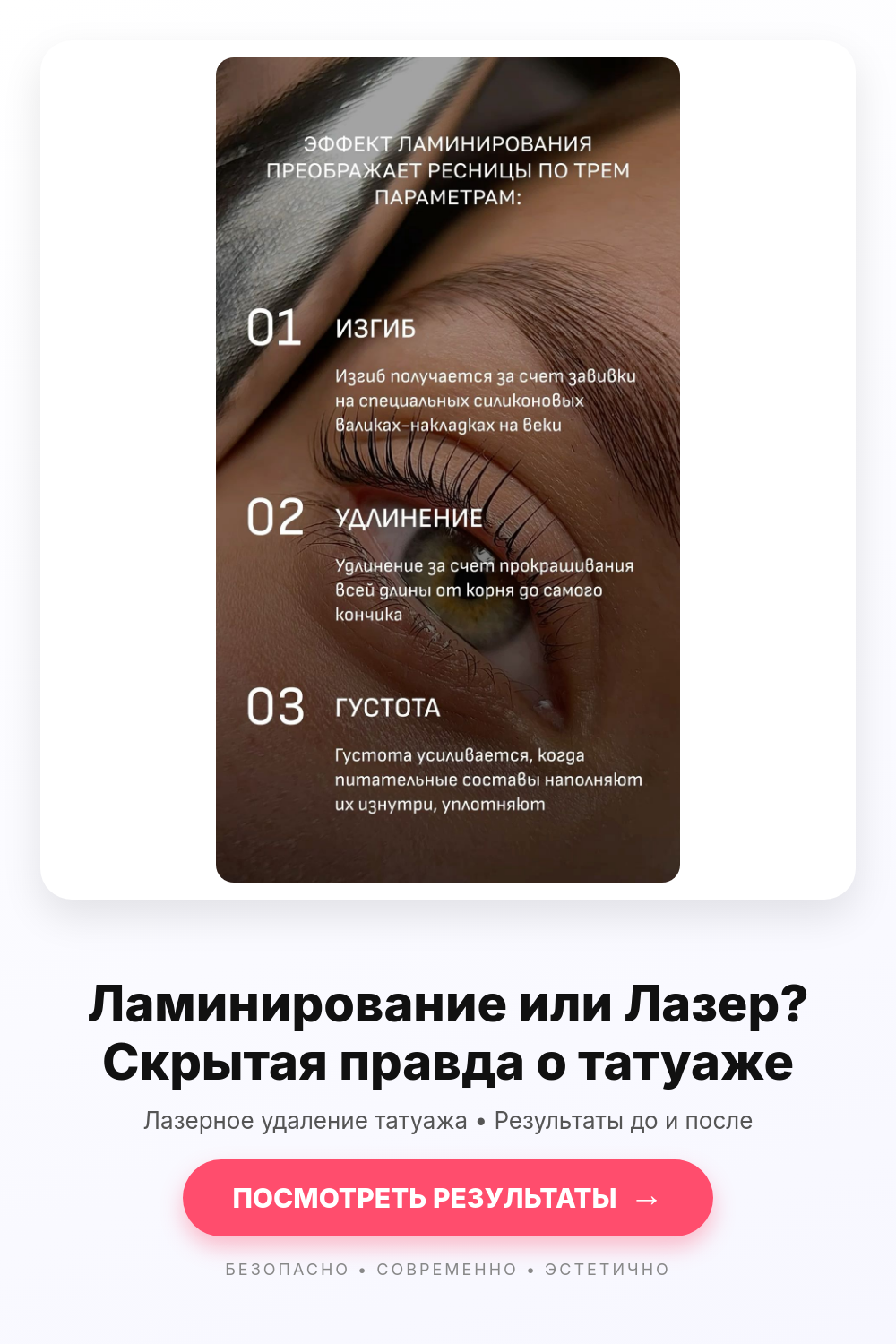
Task: Open the lash lamination image card
Action: coord(448,470)
